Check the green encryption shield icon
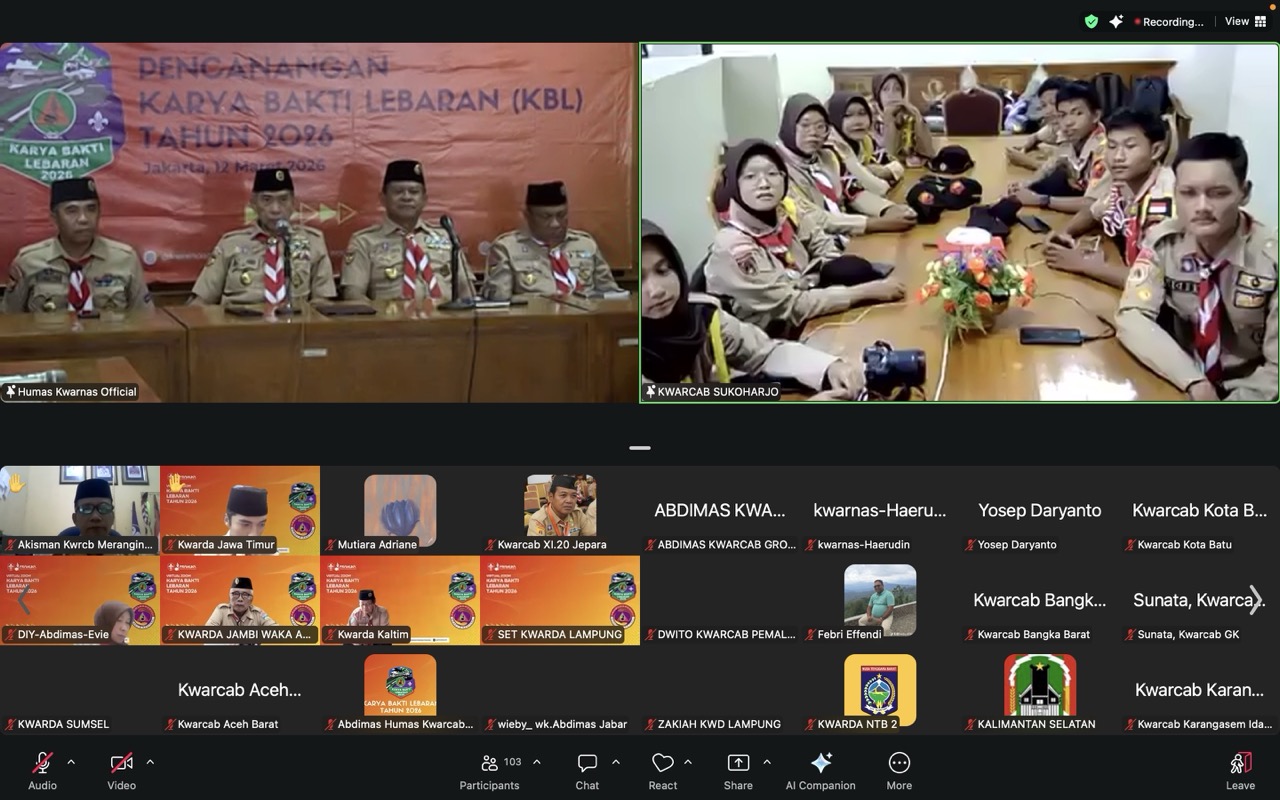Viewport: 1280px width, 800px height. pyautogui.click(x=1091, y=21)
